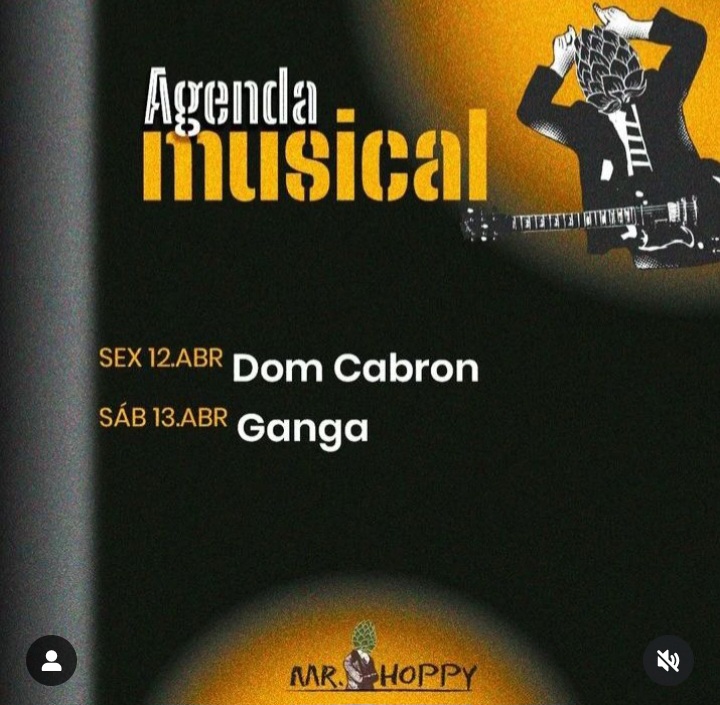Show tagged accounts on this post
This screenshot has width=720, height=705.
[51, 660]
